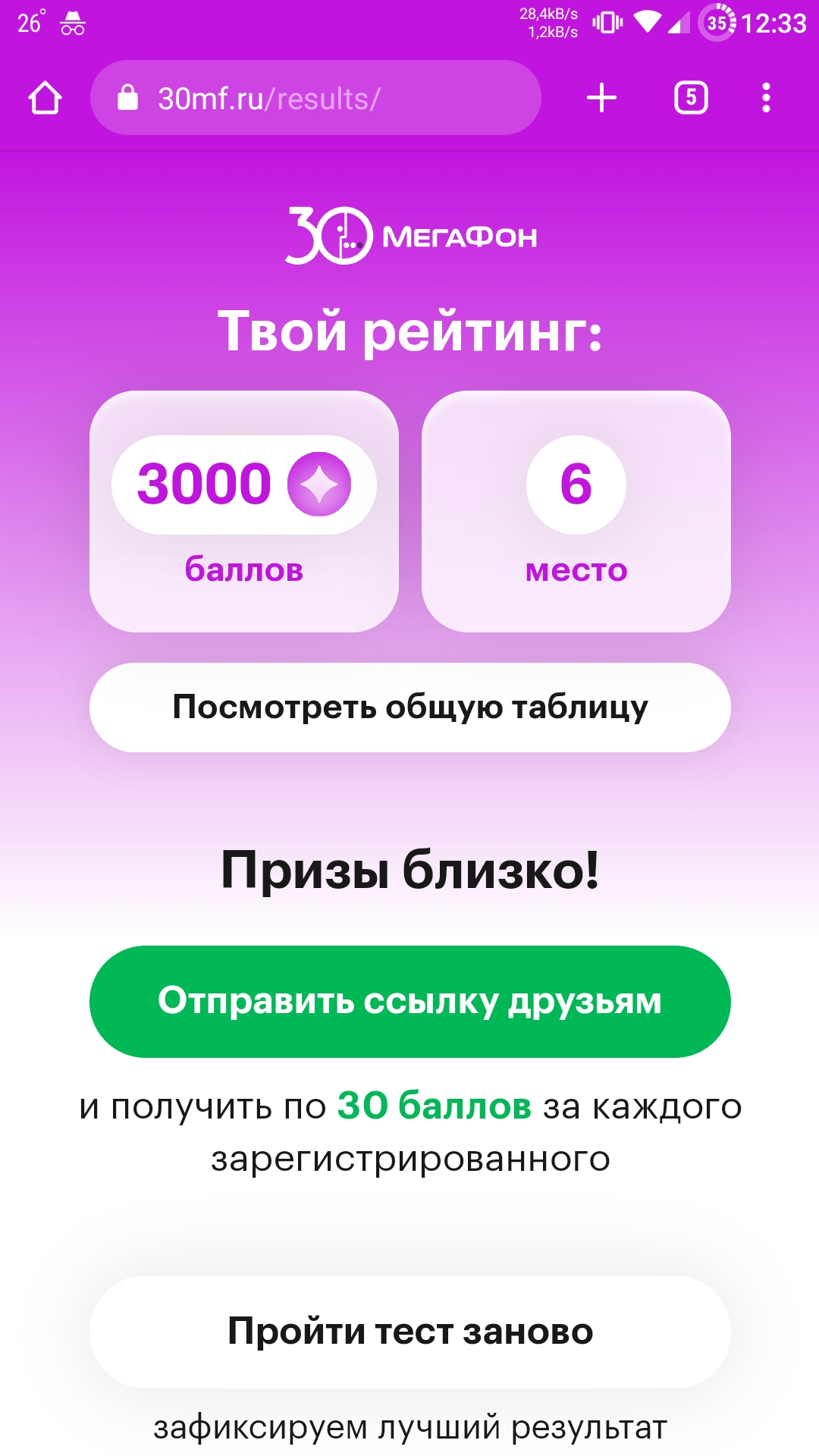The width and height of the screenshot is (819, 1456).
Task: Tap Отправить ссылку друзьям button
Action: [410, 1002]
